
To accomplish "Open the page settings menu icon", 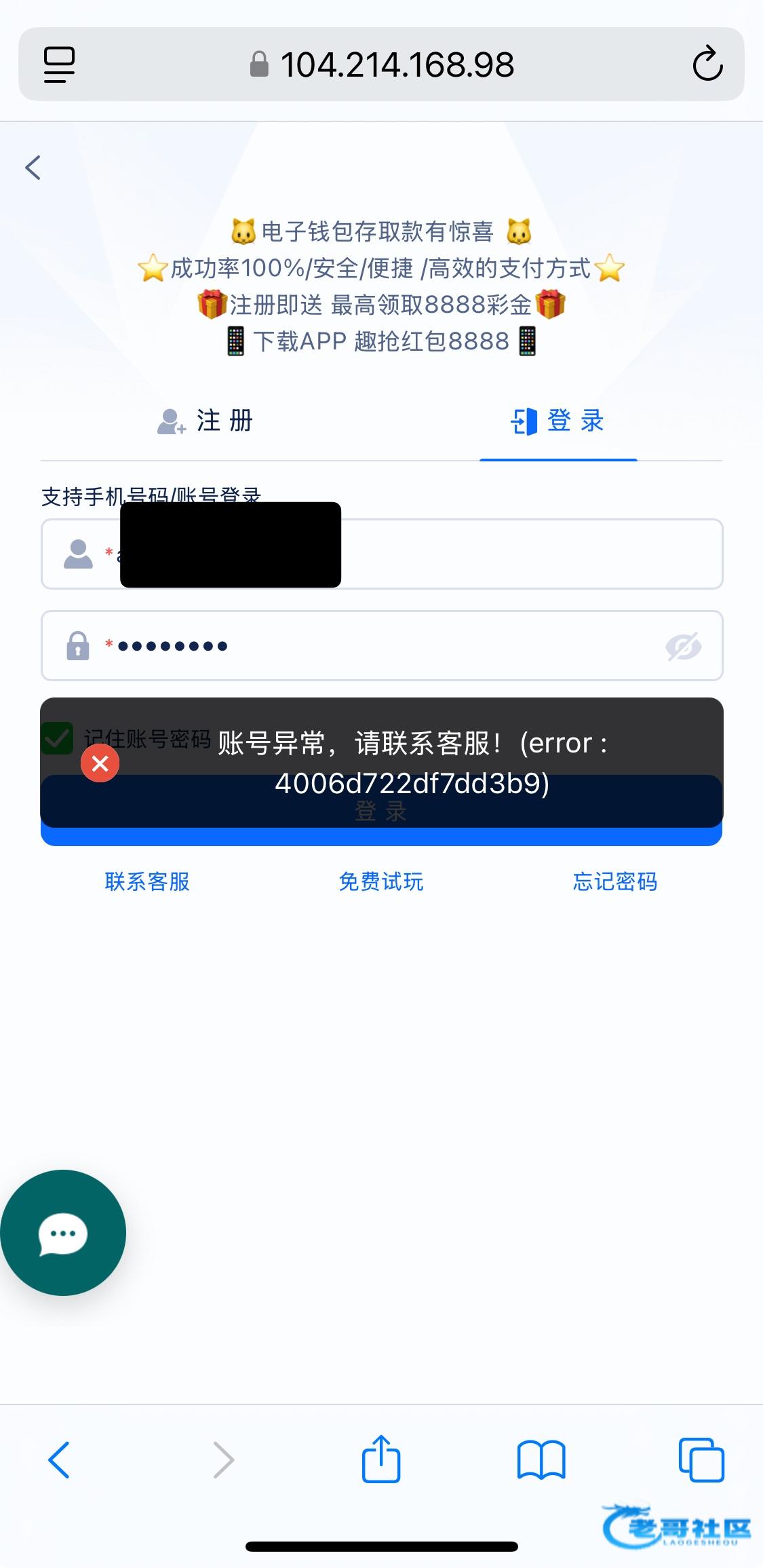I will [x=59, y=64].
